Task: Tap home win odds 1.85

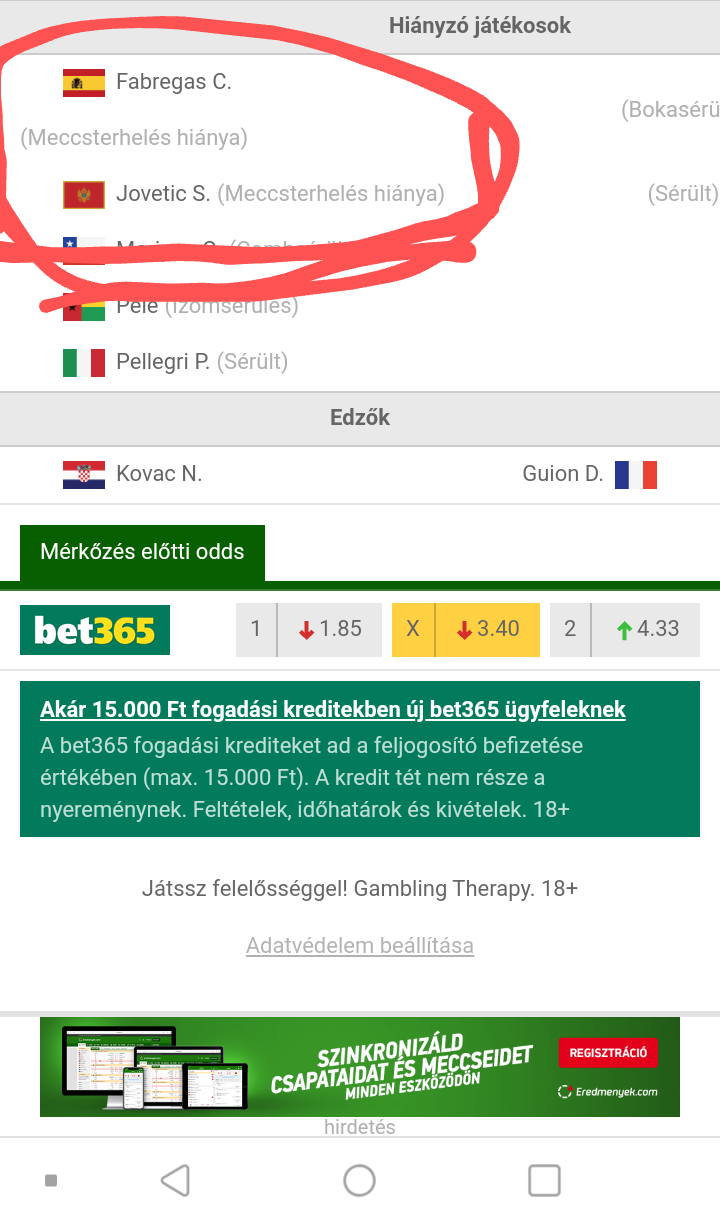Action: click(x=309, y=629)
